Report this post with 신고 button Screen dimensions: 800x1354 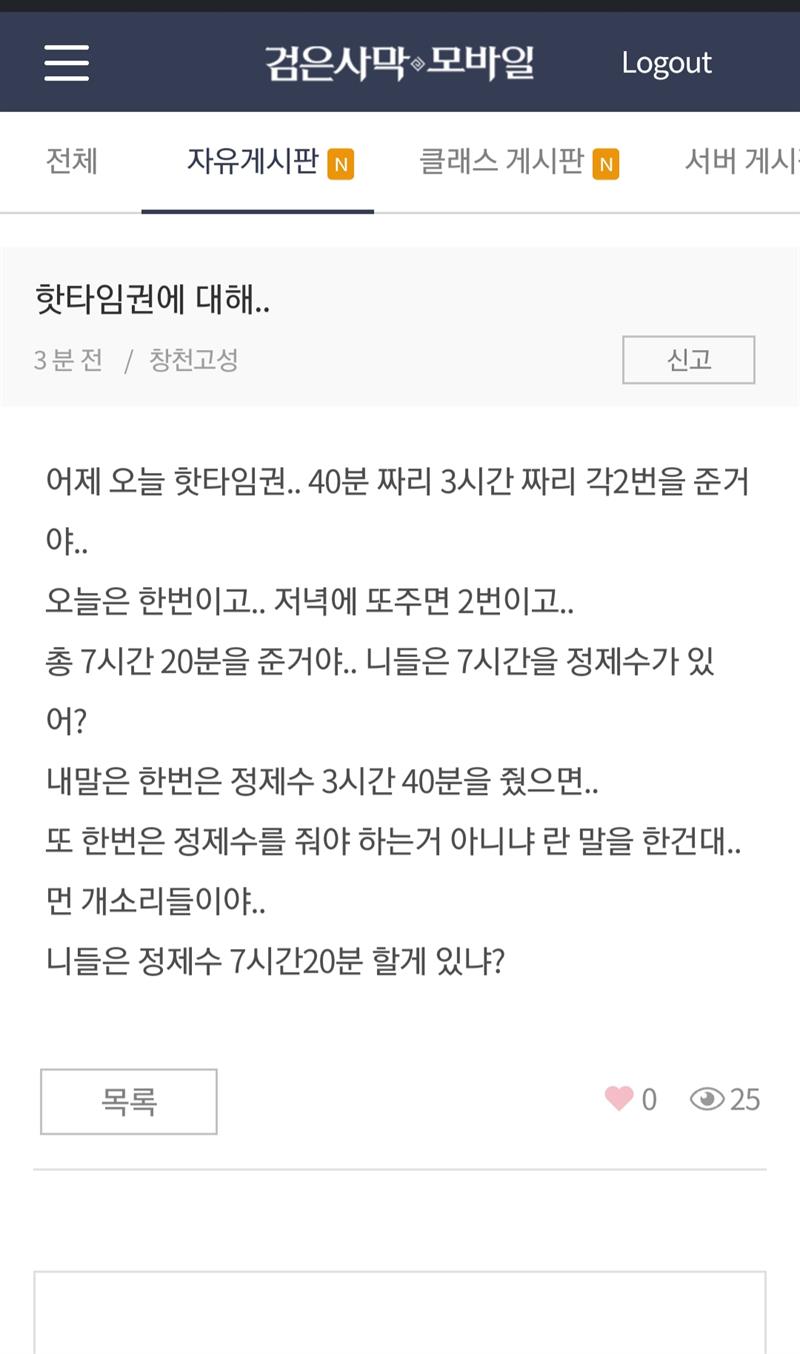tap(689, 360)
